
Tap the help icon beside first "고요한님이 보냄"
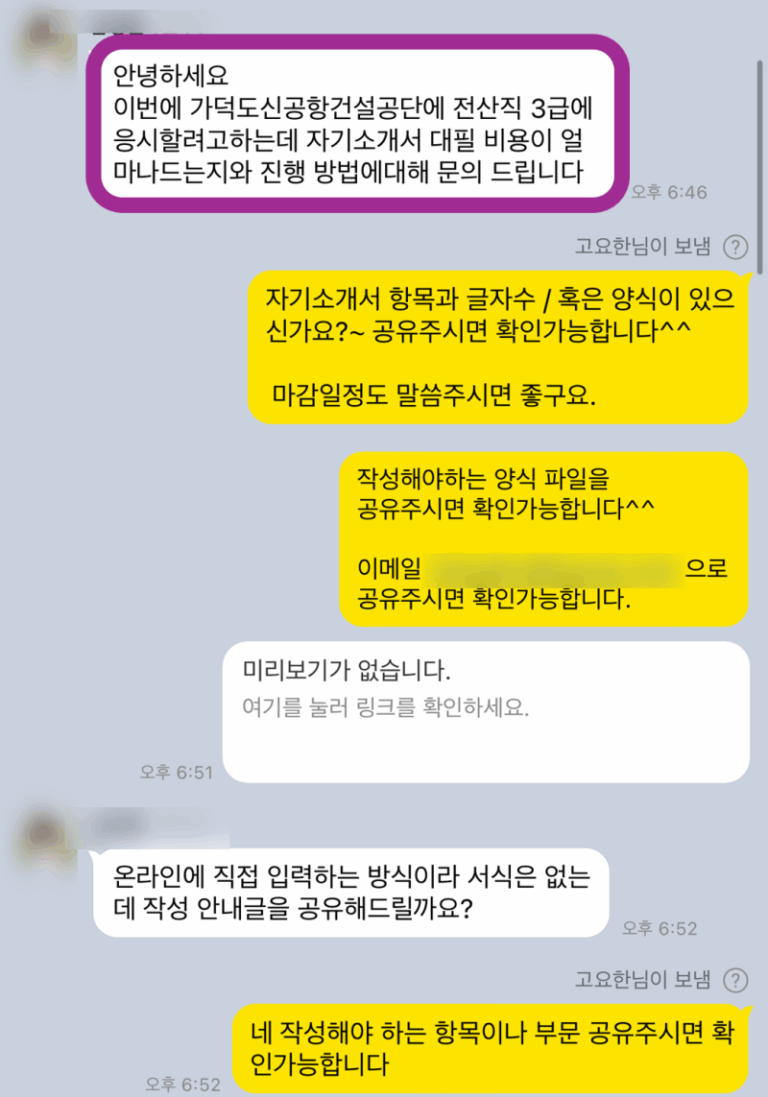(x=735, y=246)
